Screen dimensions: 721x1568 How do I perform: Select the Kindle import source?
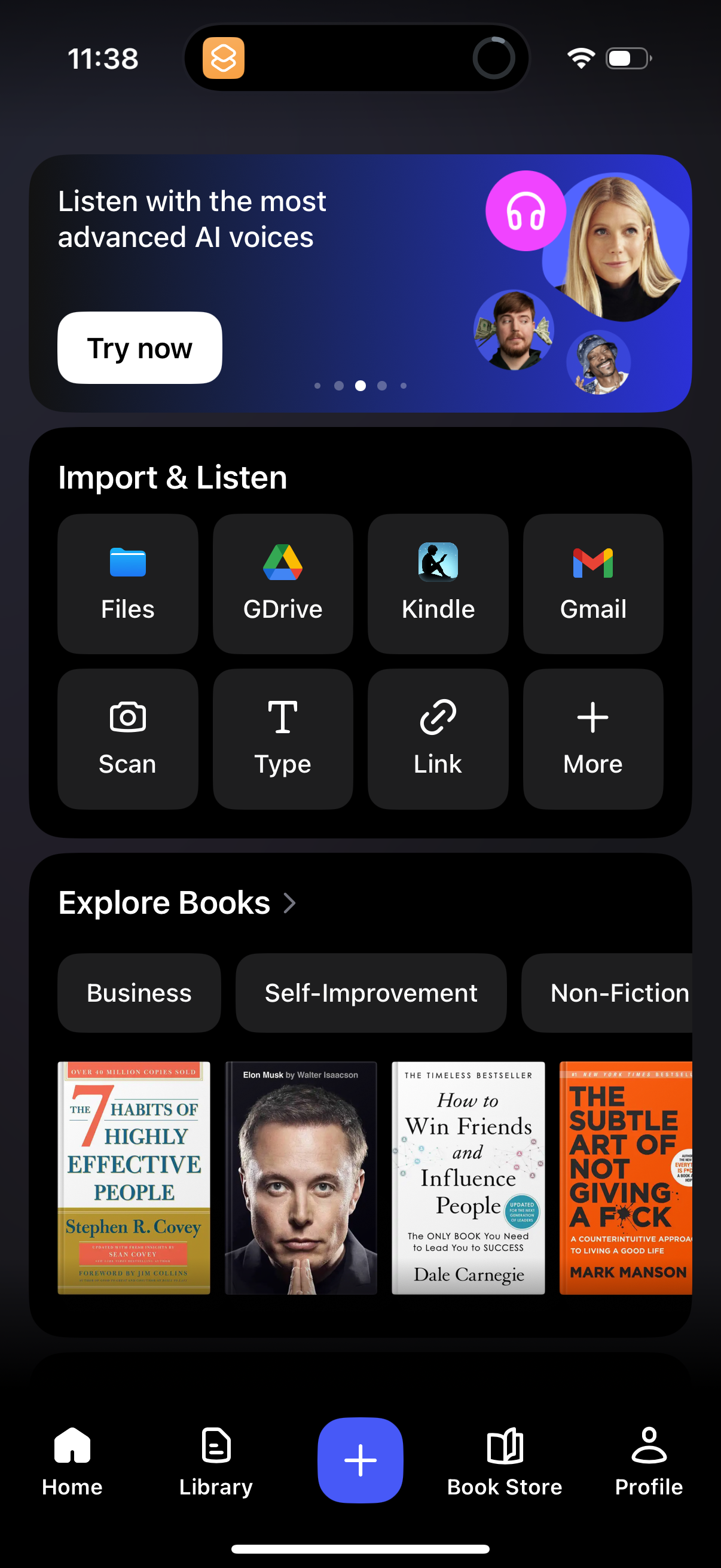(x=438, y=583)
